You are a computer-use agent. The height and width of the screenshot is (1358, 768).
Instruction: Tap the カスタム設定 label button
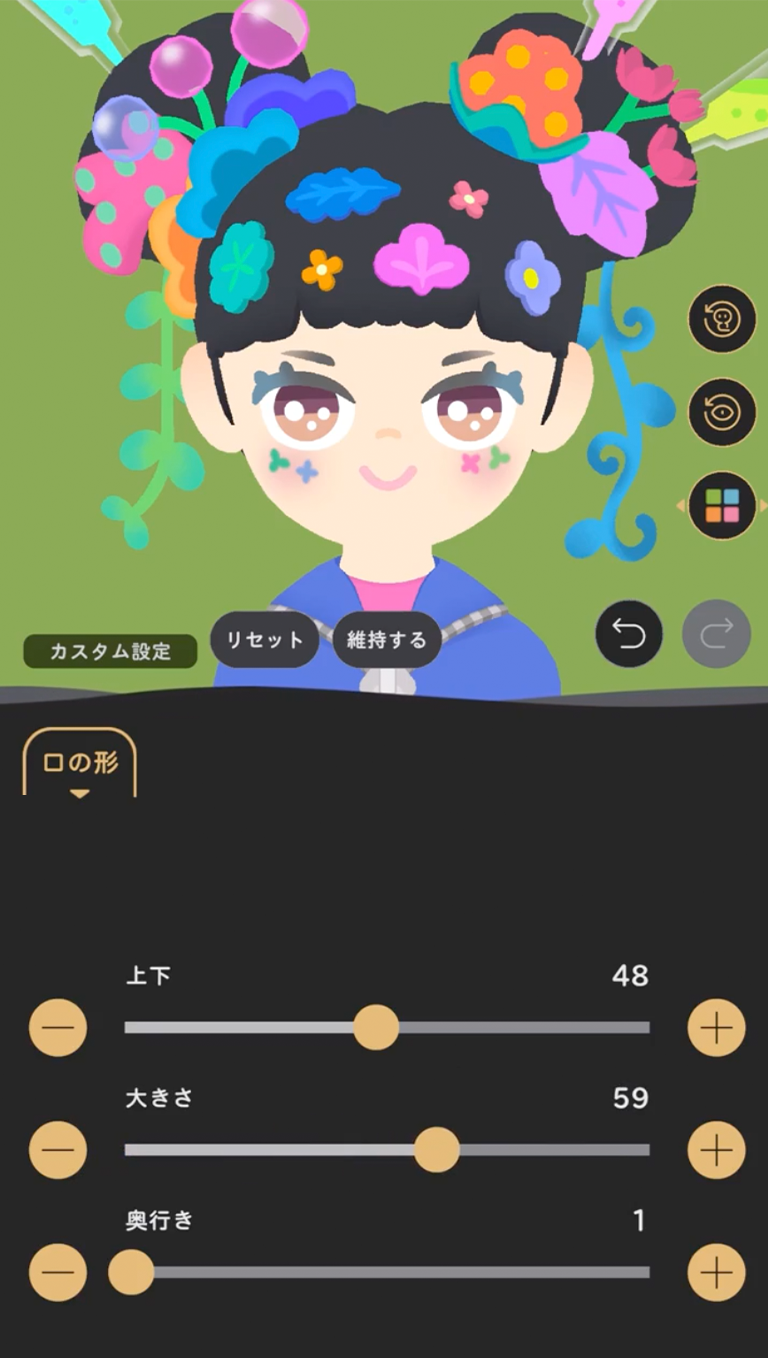110,652
